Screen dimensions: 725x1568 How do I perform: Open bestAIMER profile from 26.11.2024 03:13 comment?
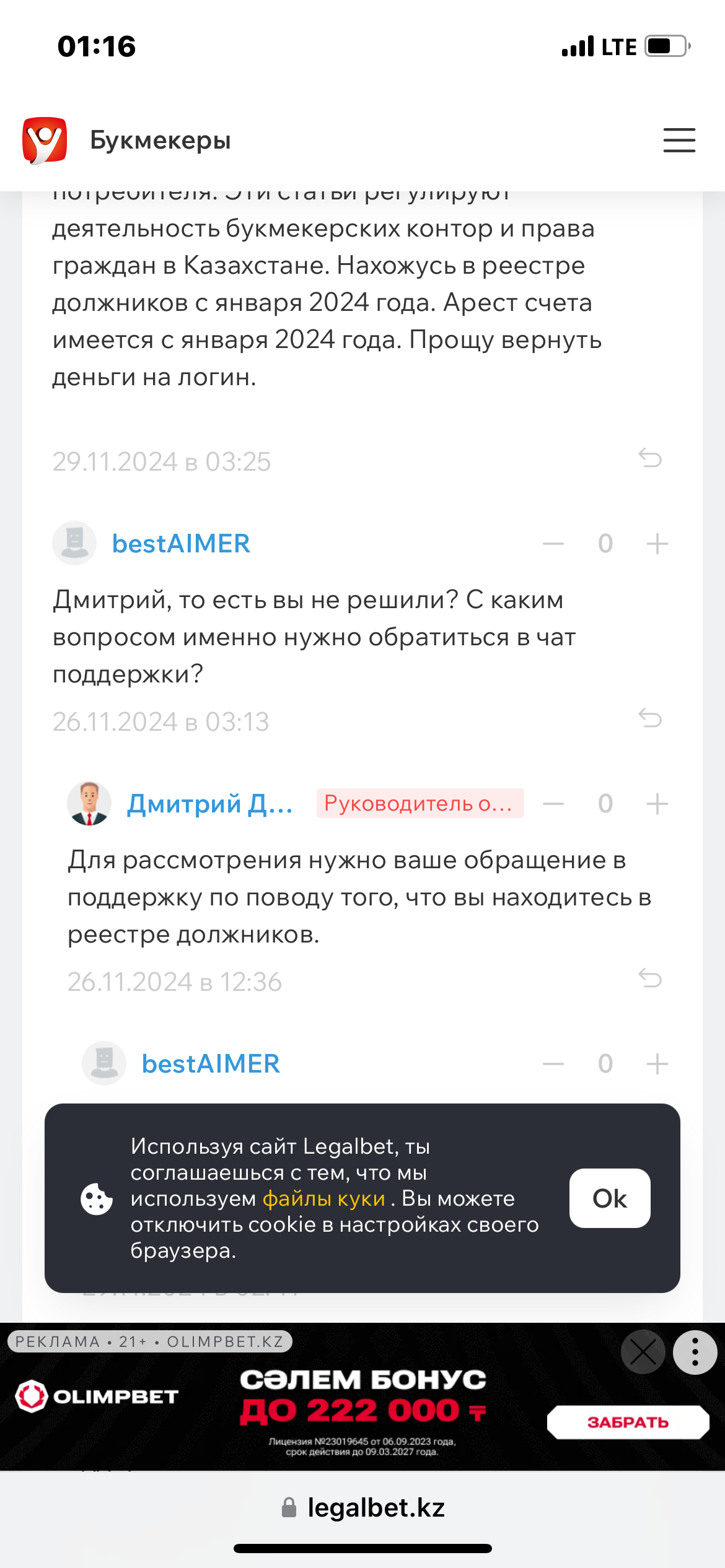(x=180, y=544)
